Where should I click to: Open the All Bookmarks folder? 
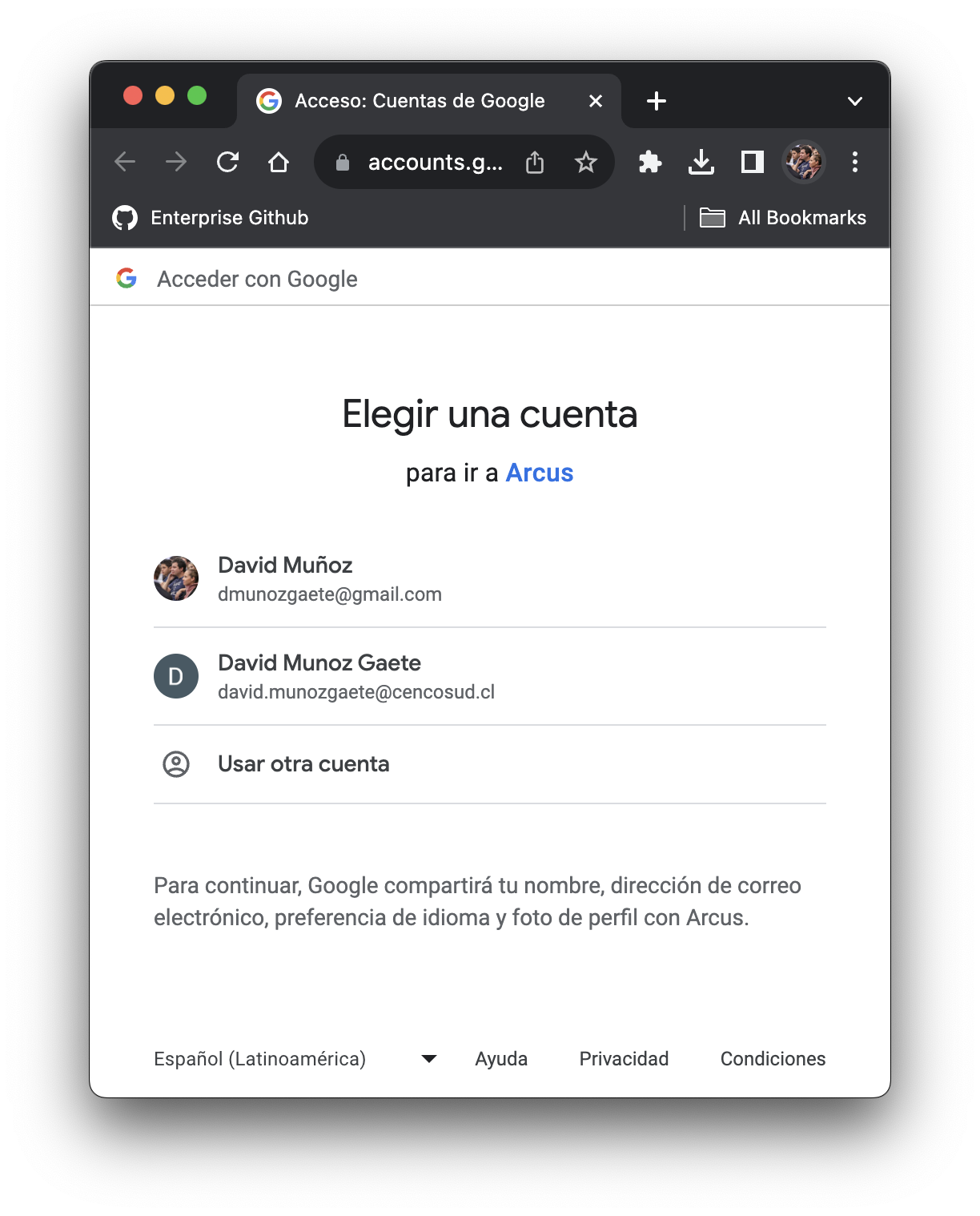(783, 218)
